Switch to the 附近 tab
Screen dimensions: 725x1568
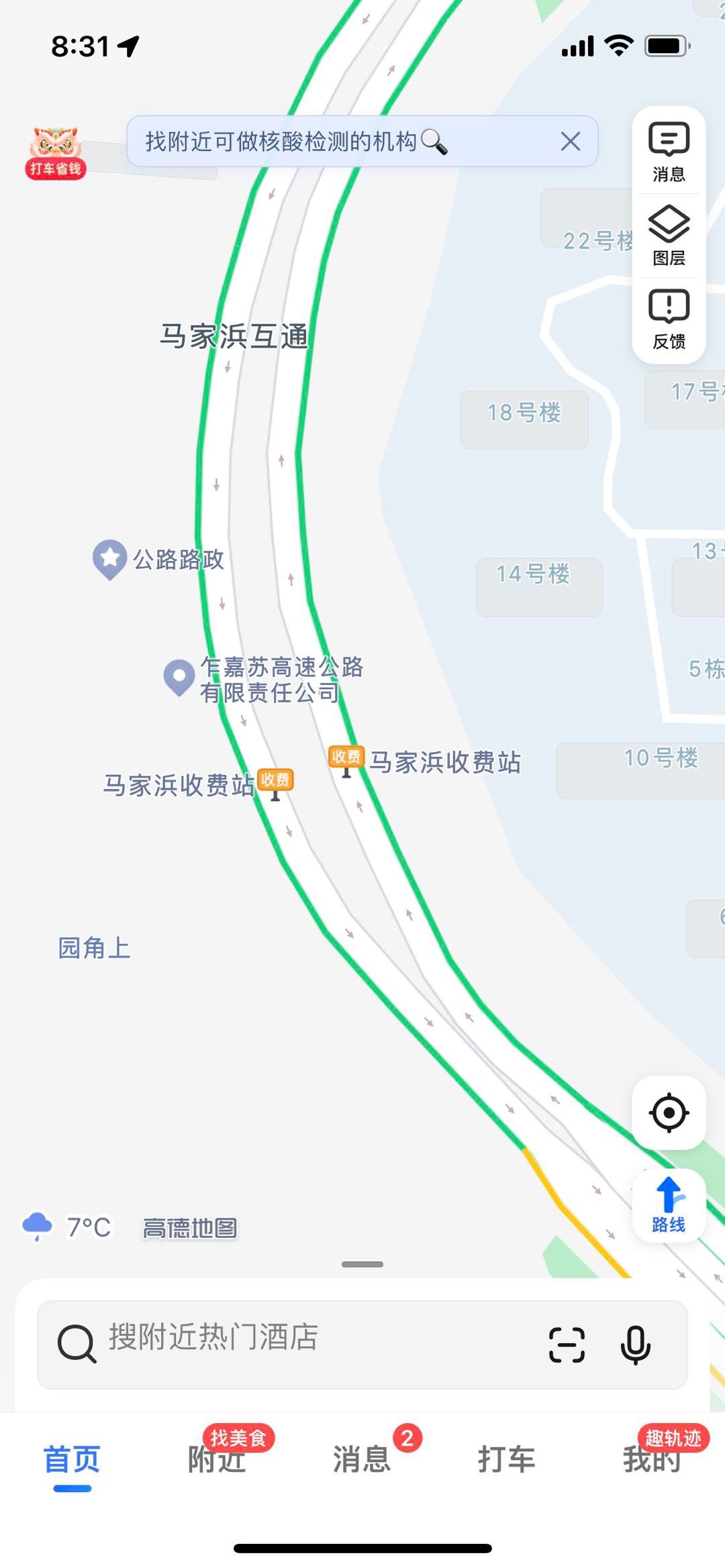tap(217, 1459)
